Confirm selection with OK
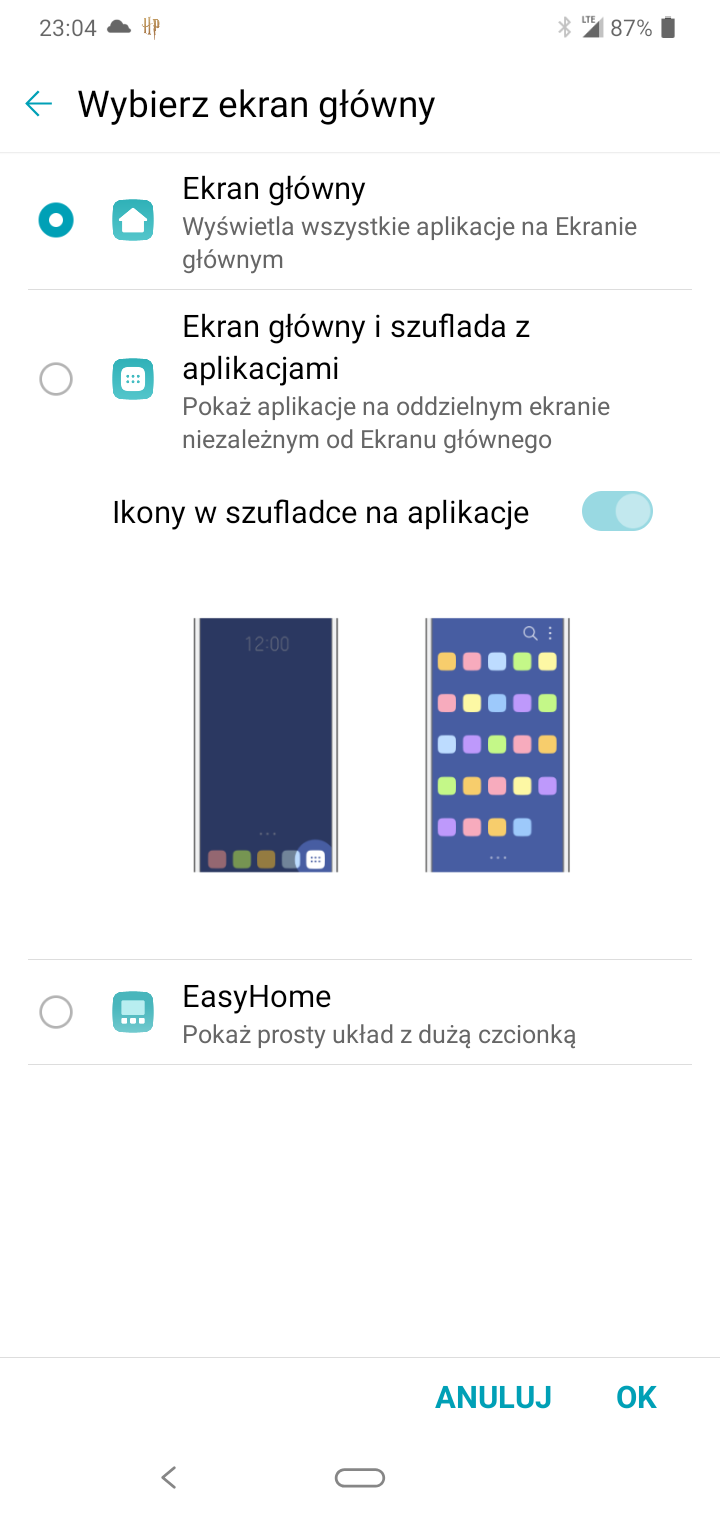This screenshot has height=1520, width=720. point(636,1397)
